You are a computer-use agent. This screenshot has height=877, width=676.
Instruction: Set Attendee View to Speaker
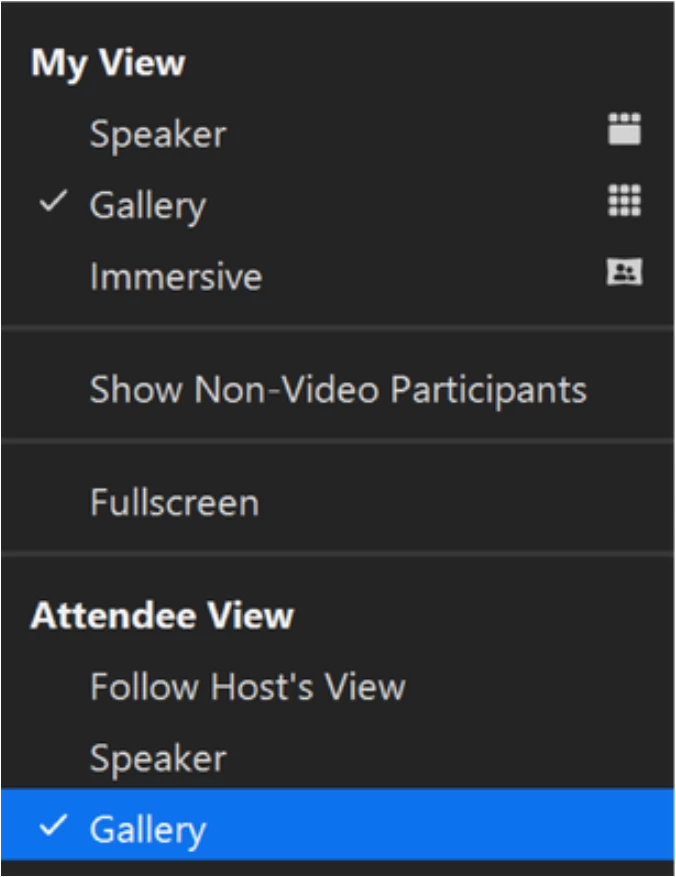pyautogui.click(x=158, y=757)
